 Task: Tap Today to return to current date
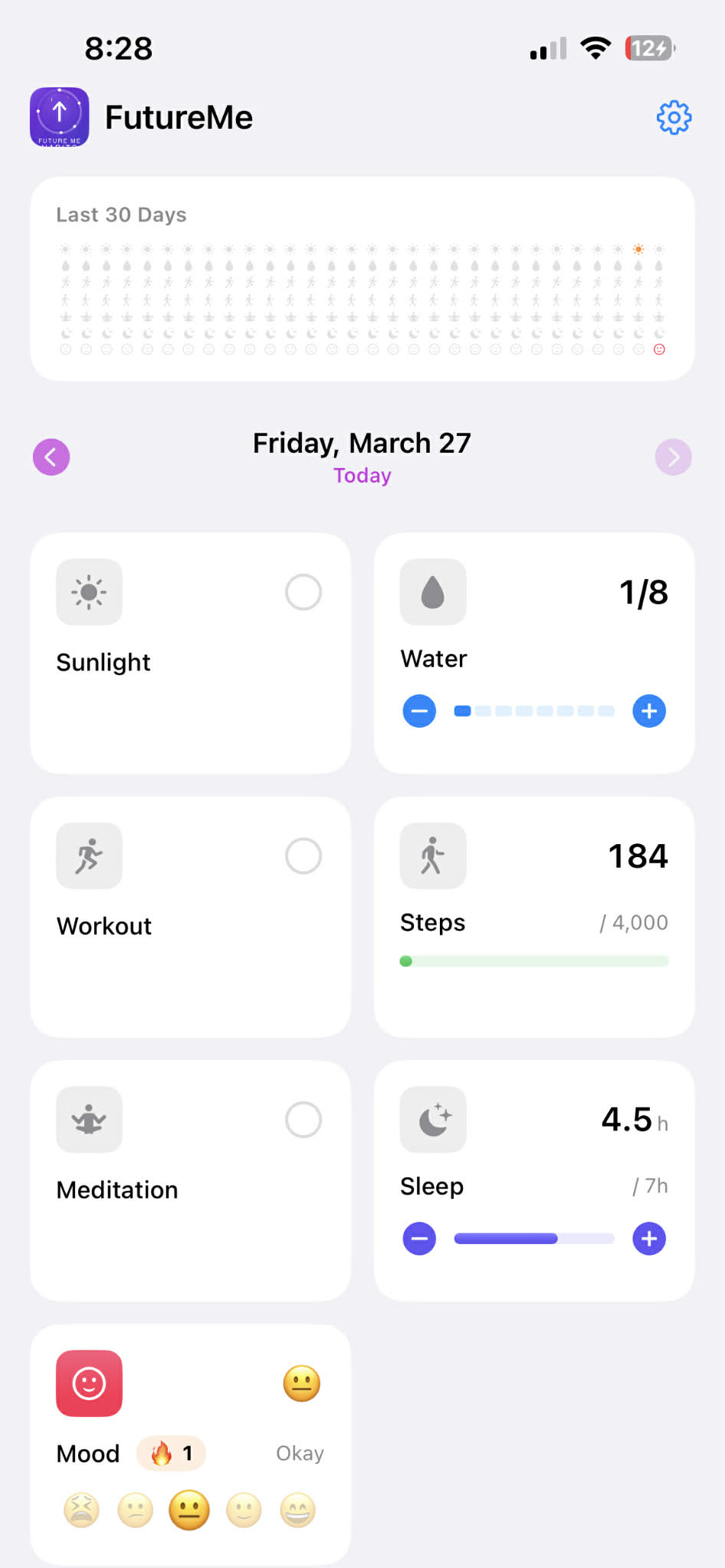(x=362, y=475)
